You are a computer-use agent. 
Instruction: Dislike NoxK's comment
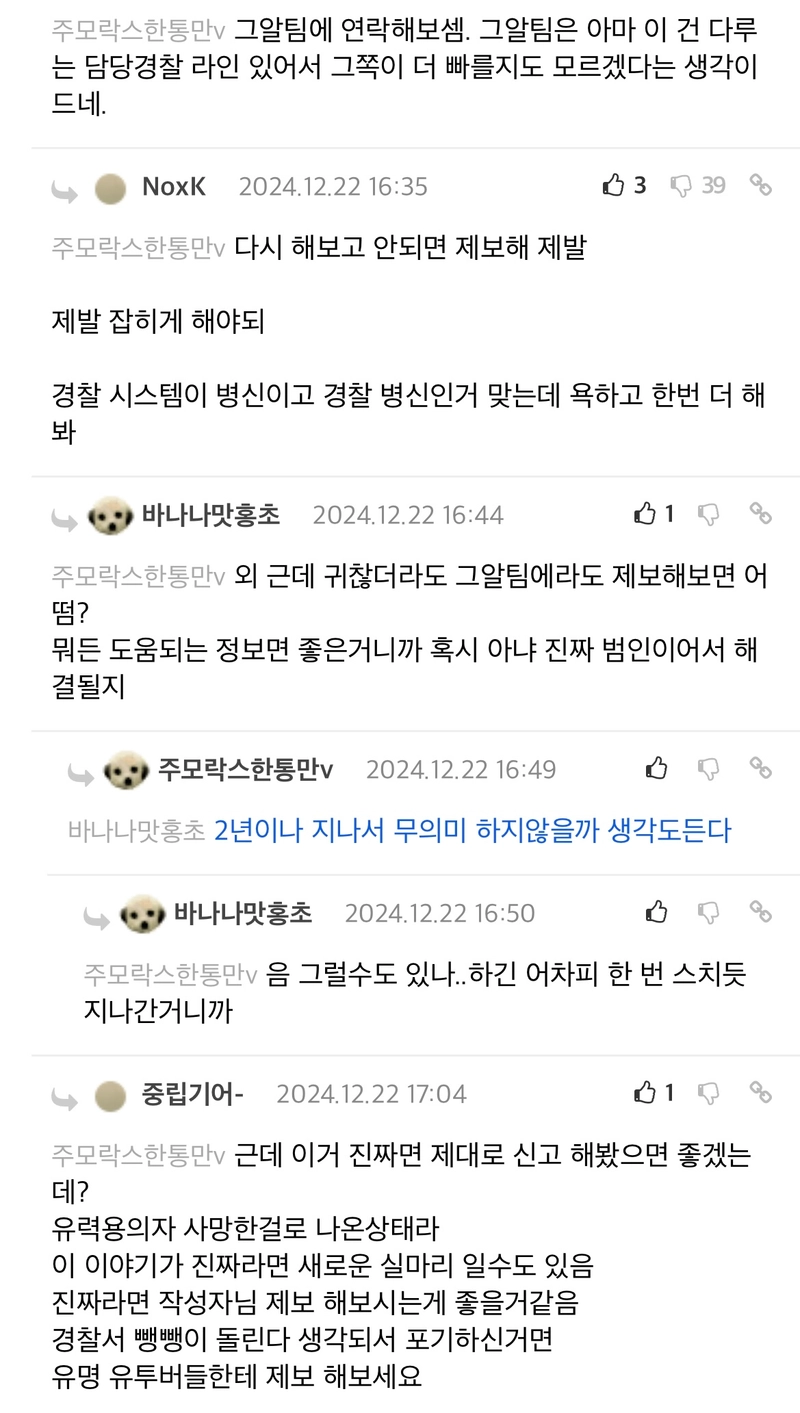click(682, 185)
